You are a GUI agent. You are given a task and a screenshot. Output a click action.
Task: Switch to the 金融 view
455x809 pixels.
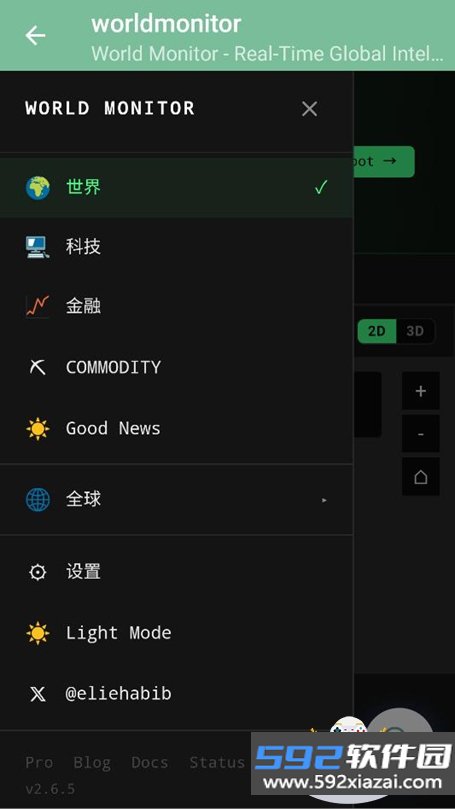point(176,306)
